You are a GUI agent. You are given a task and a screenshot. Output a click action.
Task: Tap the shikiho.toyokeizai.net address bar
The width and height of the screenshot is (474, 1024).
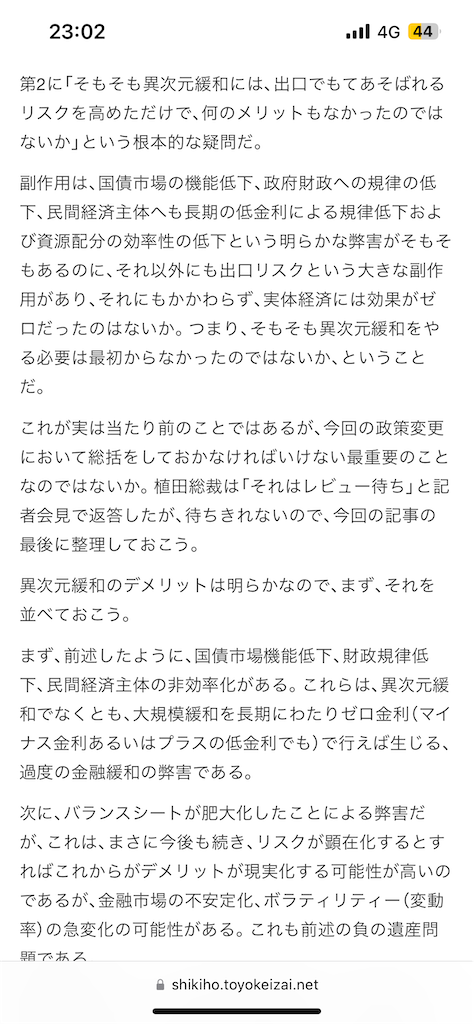pyautogui.click(x=237, y=984)
